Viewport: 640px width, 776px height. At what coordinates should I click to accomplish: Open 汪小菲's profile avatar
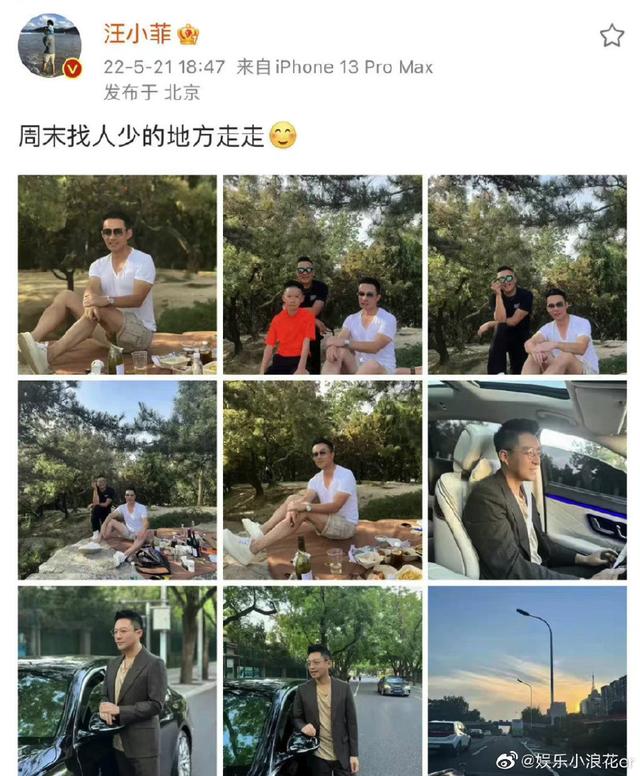(50, 46)
